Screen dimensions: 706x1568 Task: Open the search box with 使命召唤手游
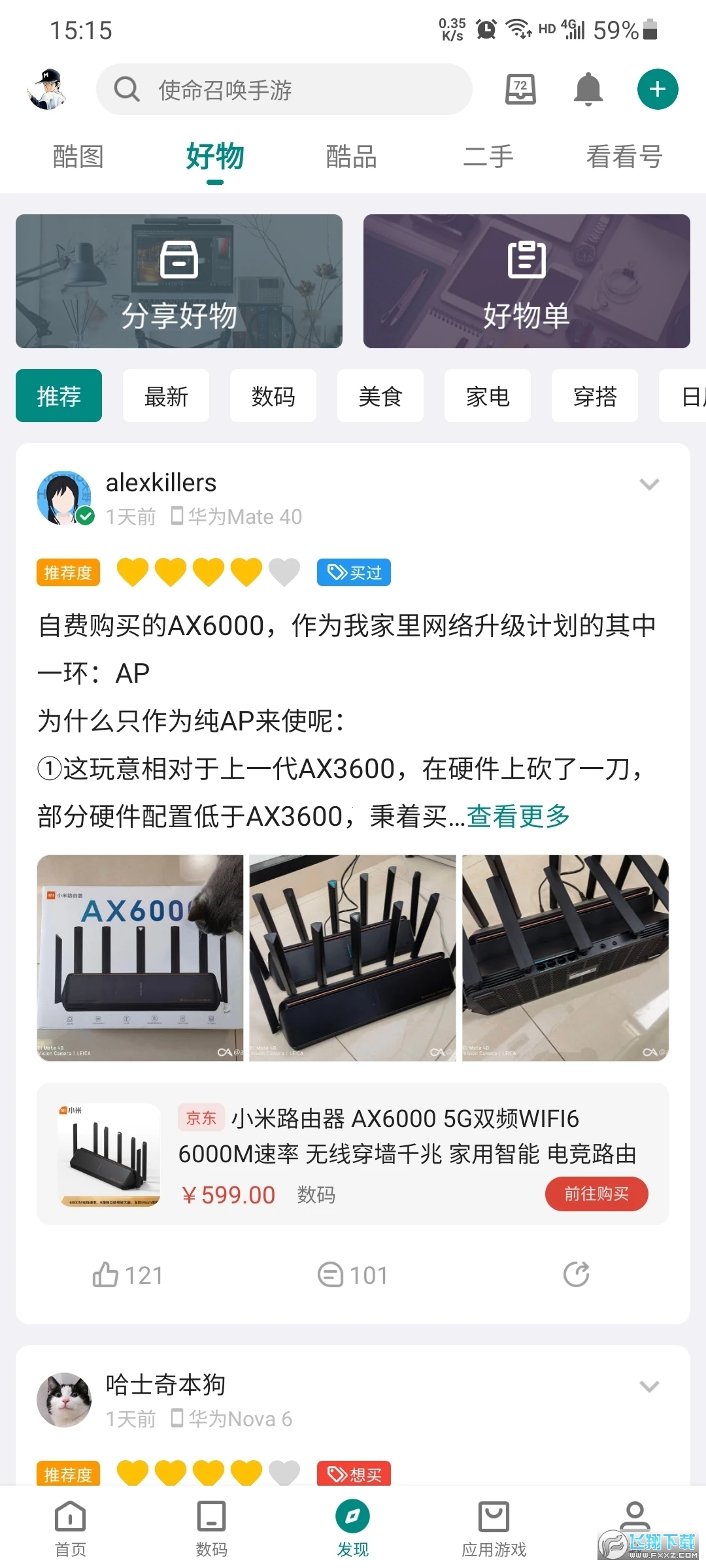[284, 90]
